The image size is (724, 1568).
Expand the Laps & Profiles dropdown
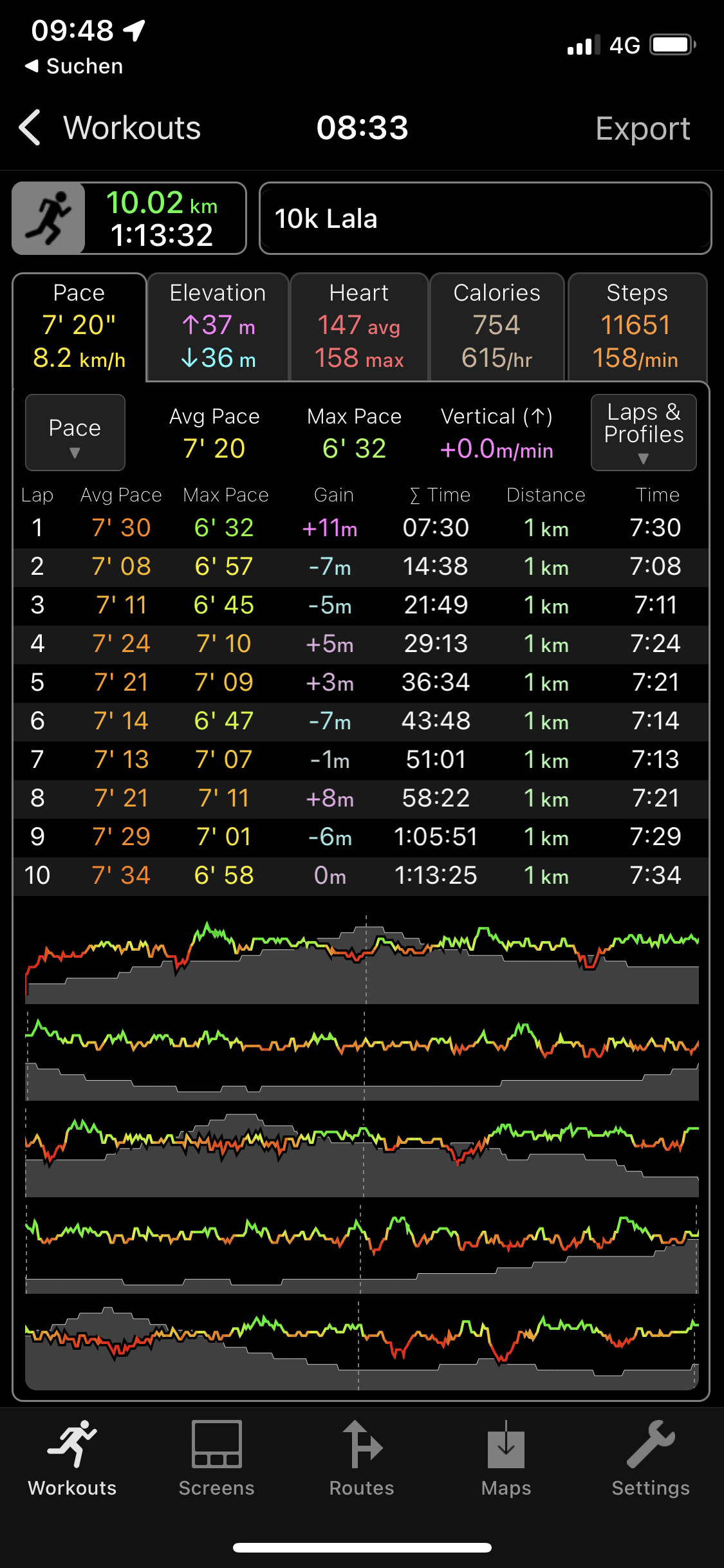644,433
